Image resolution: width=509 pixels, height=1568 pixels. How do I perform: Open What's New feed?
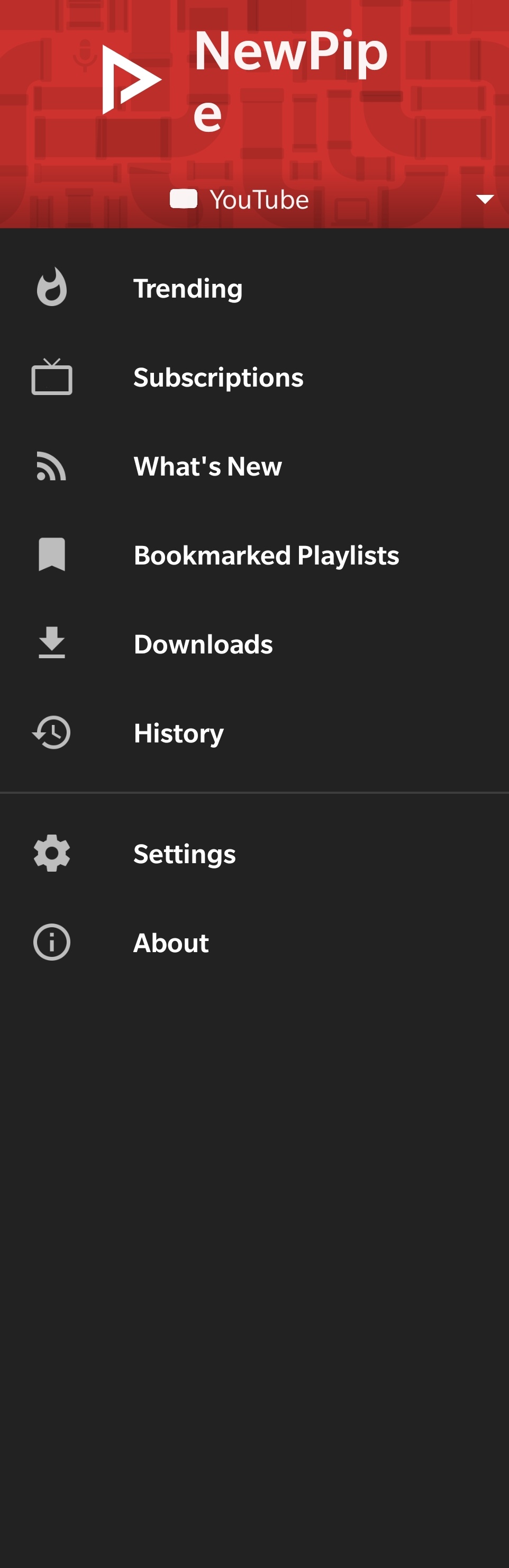[207, 467]
